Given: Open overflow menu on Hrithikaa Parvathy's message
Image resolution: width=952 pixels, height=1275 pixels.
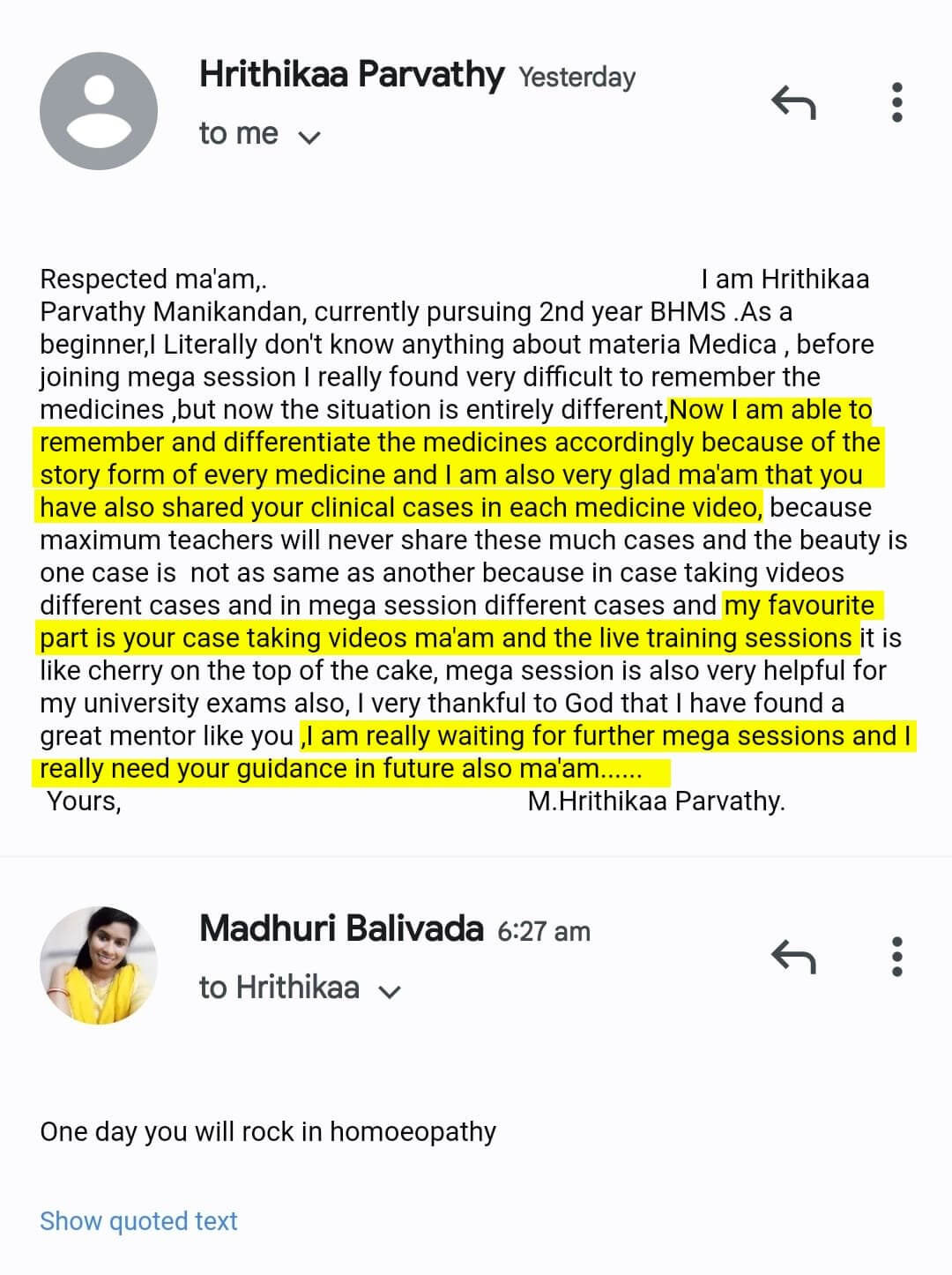Looking at the screenshot, I should (x=896, y=103).
